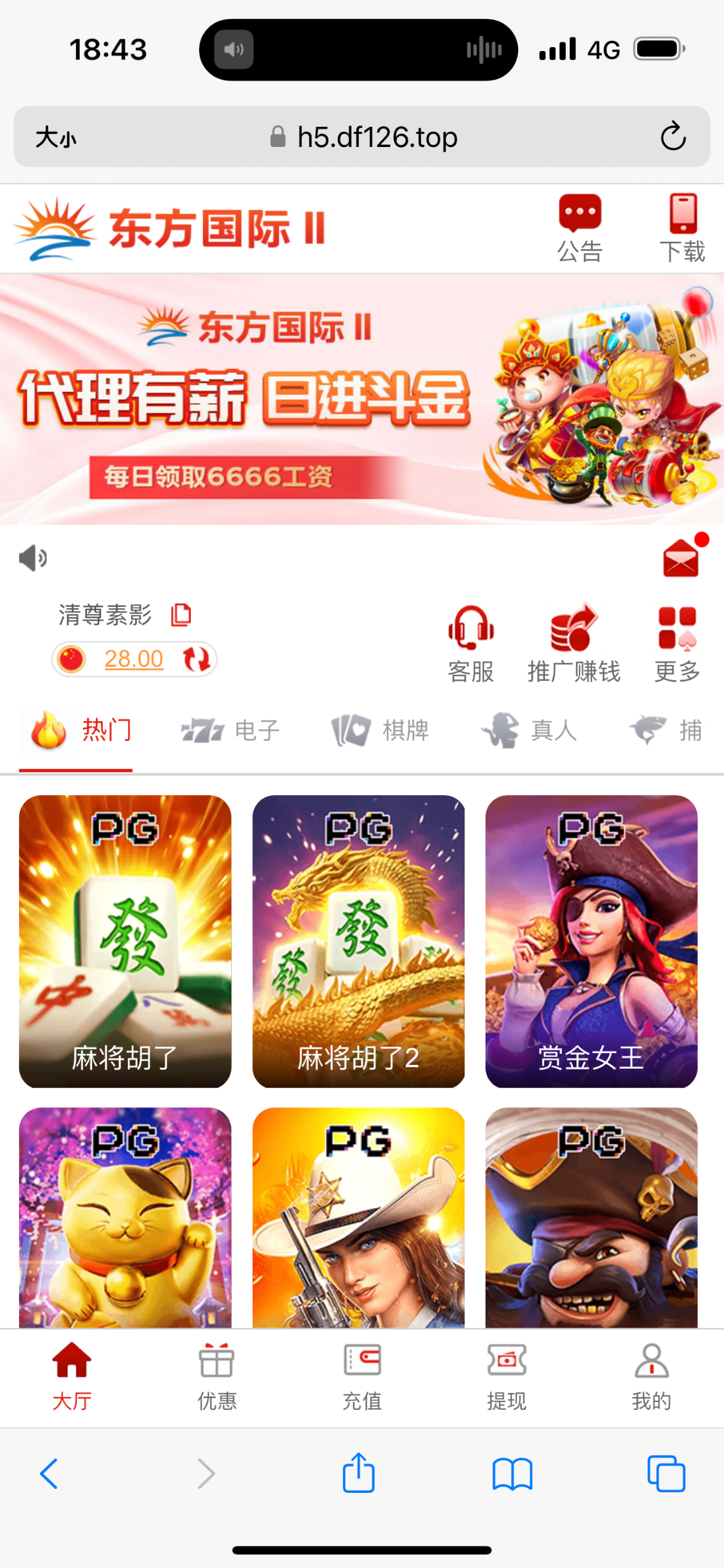The image size is (724, 1568).
Task: Open the 代理有薪 promotional banner
Action: (x=362, y=399)
